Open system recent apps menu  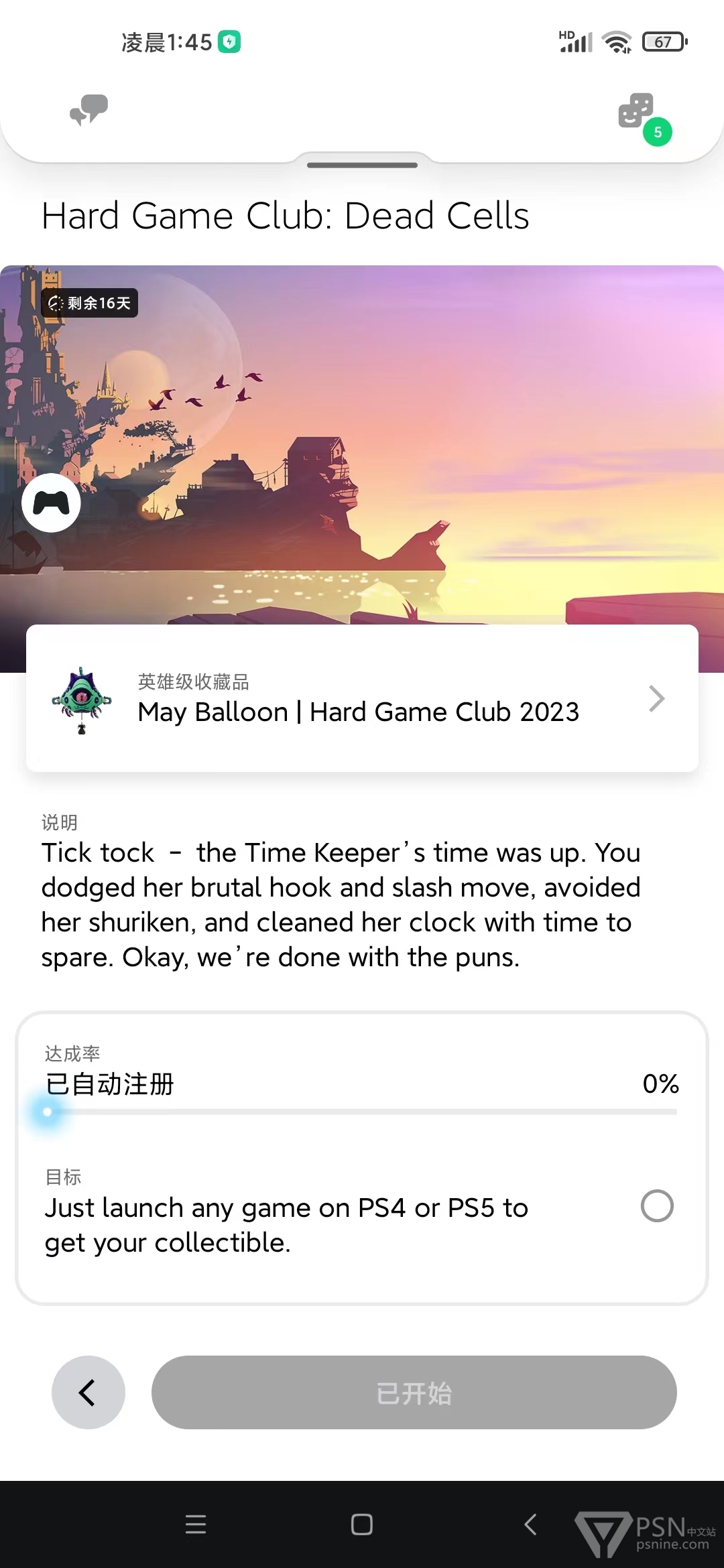[x=196, y=1524]
